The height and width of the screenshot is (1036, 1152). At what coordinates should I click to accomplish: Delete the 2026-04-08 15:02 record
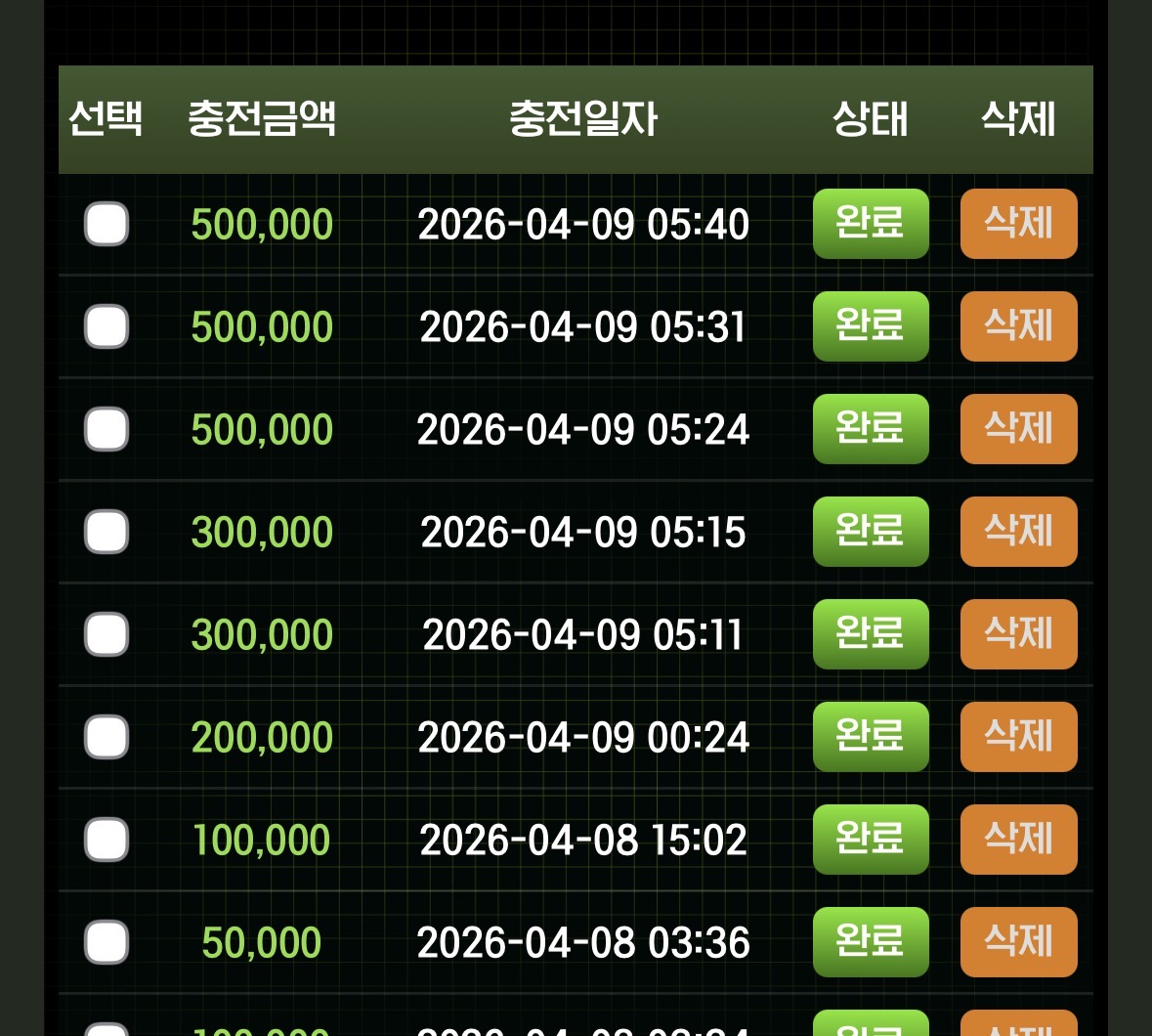click(x=1018, y=840)
